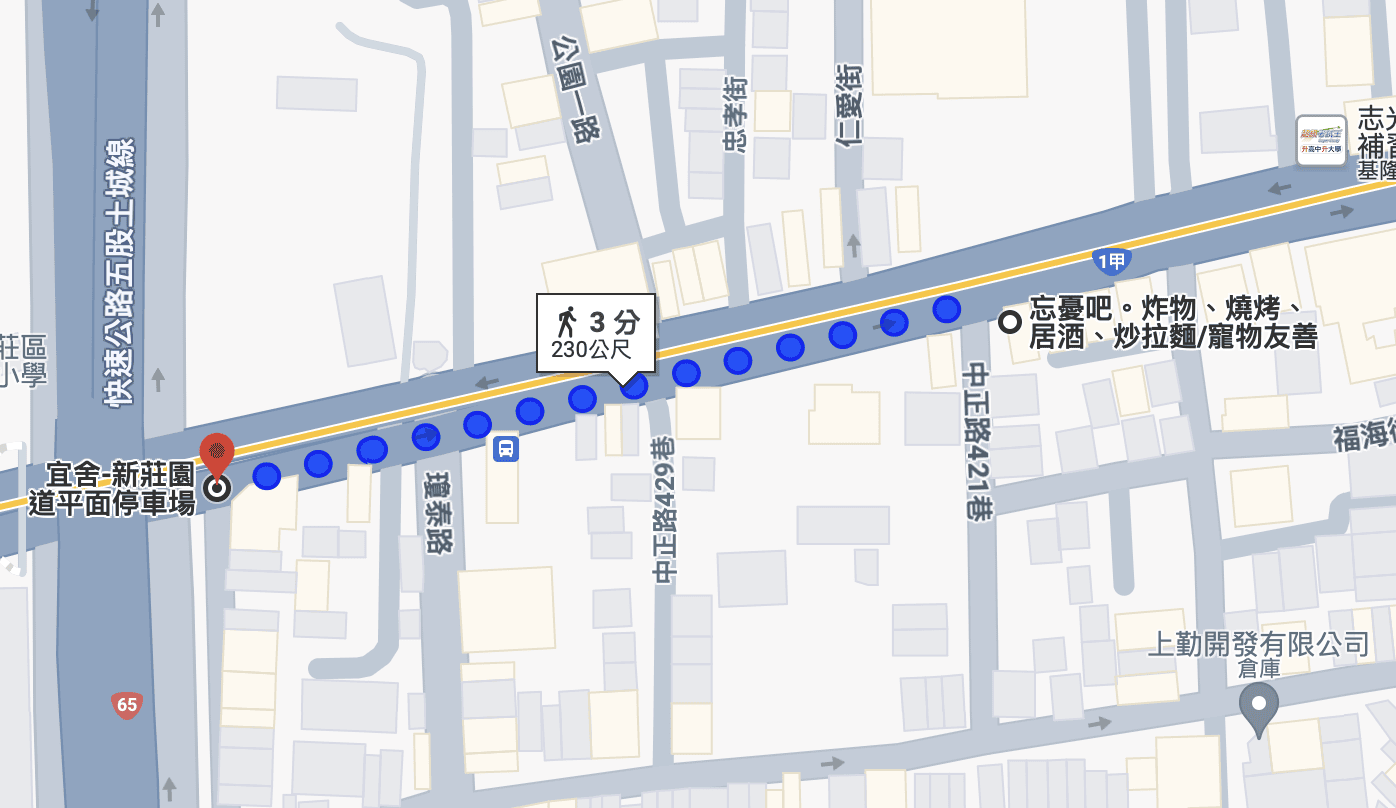Tap the red destination pin at 宜舍-新莊園道平面停車場
Screen dimensions: 1396x808
pyautogui.click(x=217, y=454)
